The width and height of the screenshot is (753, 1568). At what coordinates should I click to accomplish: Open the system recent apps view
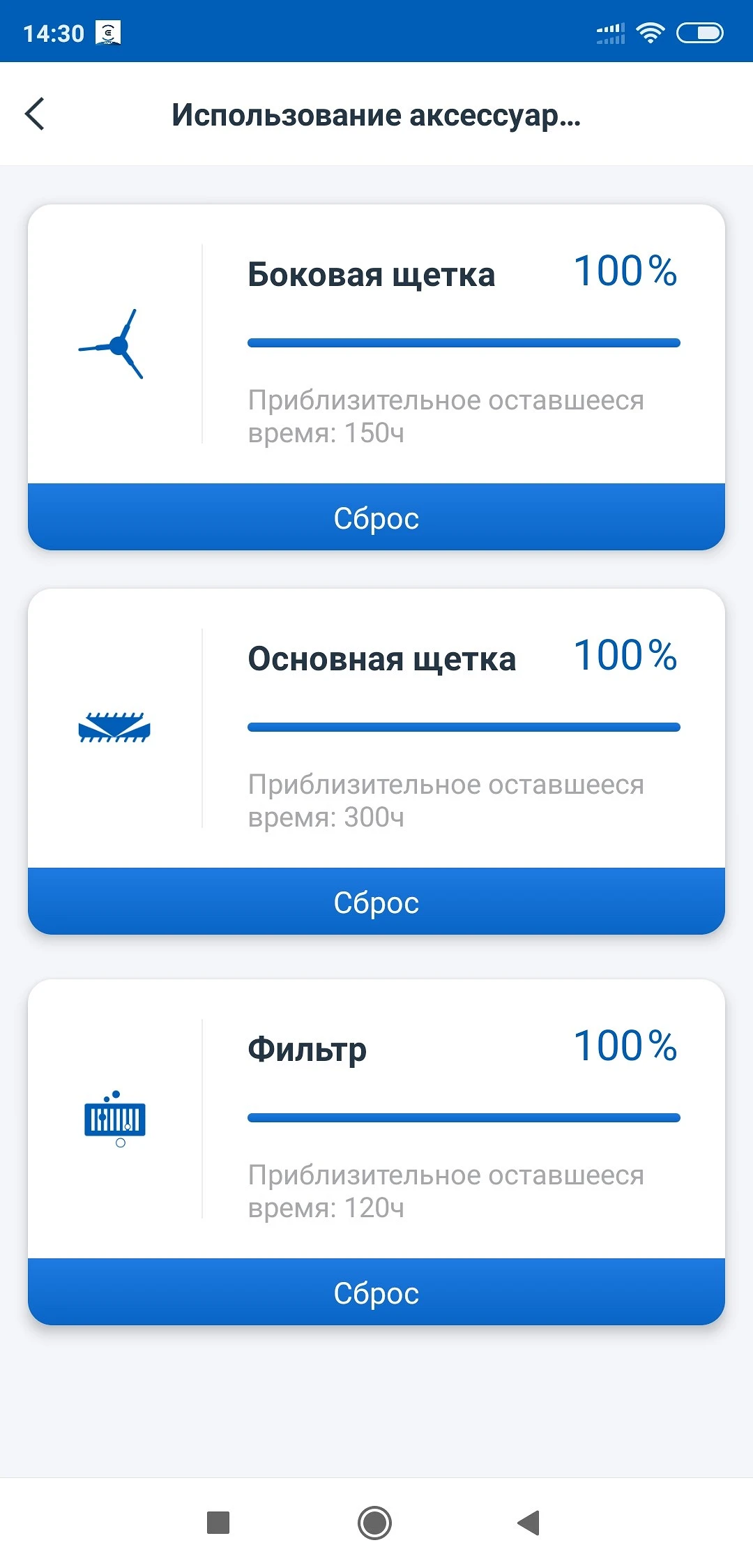[218, 1523]
